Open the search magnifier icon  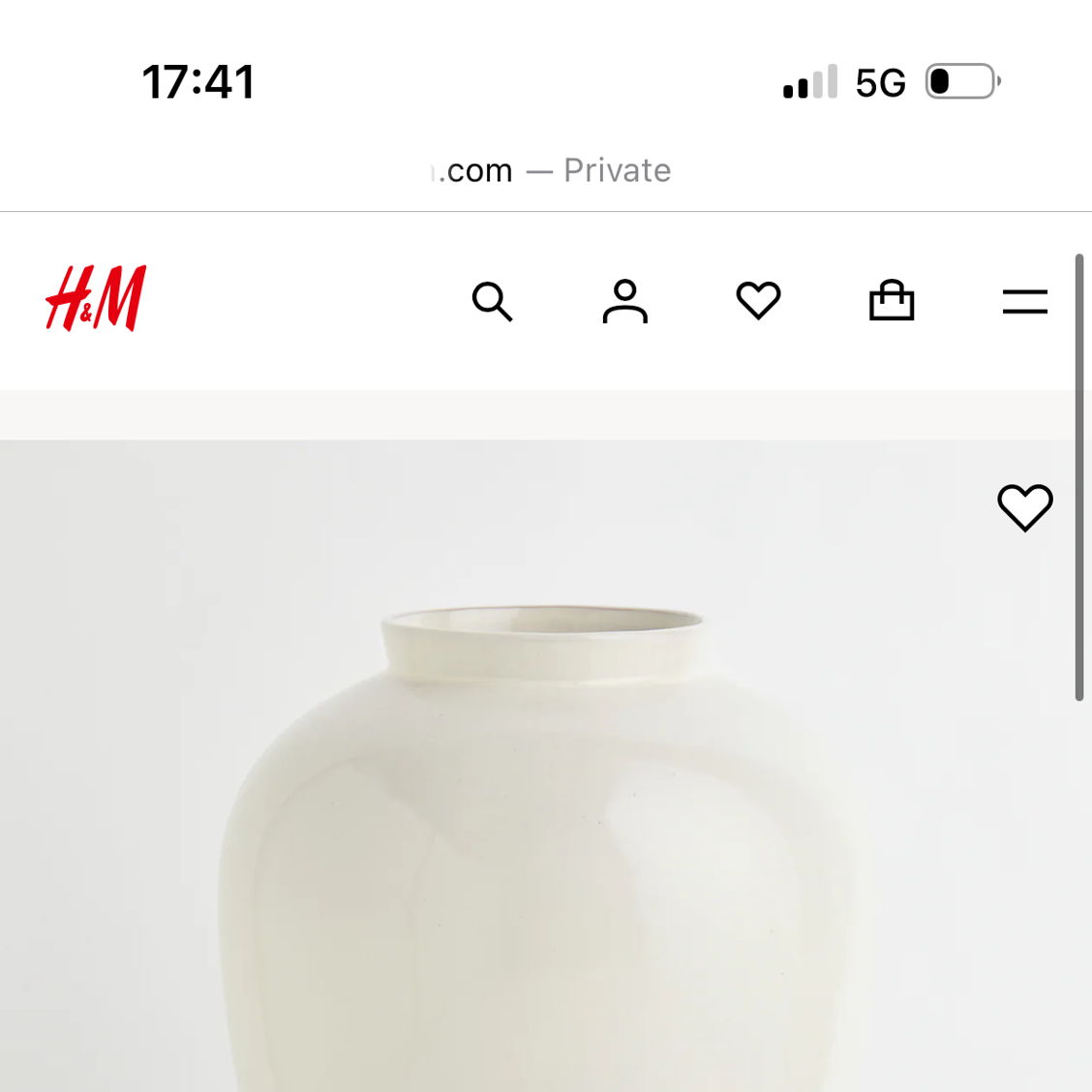[x=492, y=301]
